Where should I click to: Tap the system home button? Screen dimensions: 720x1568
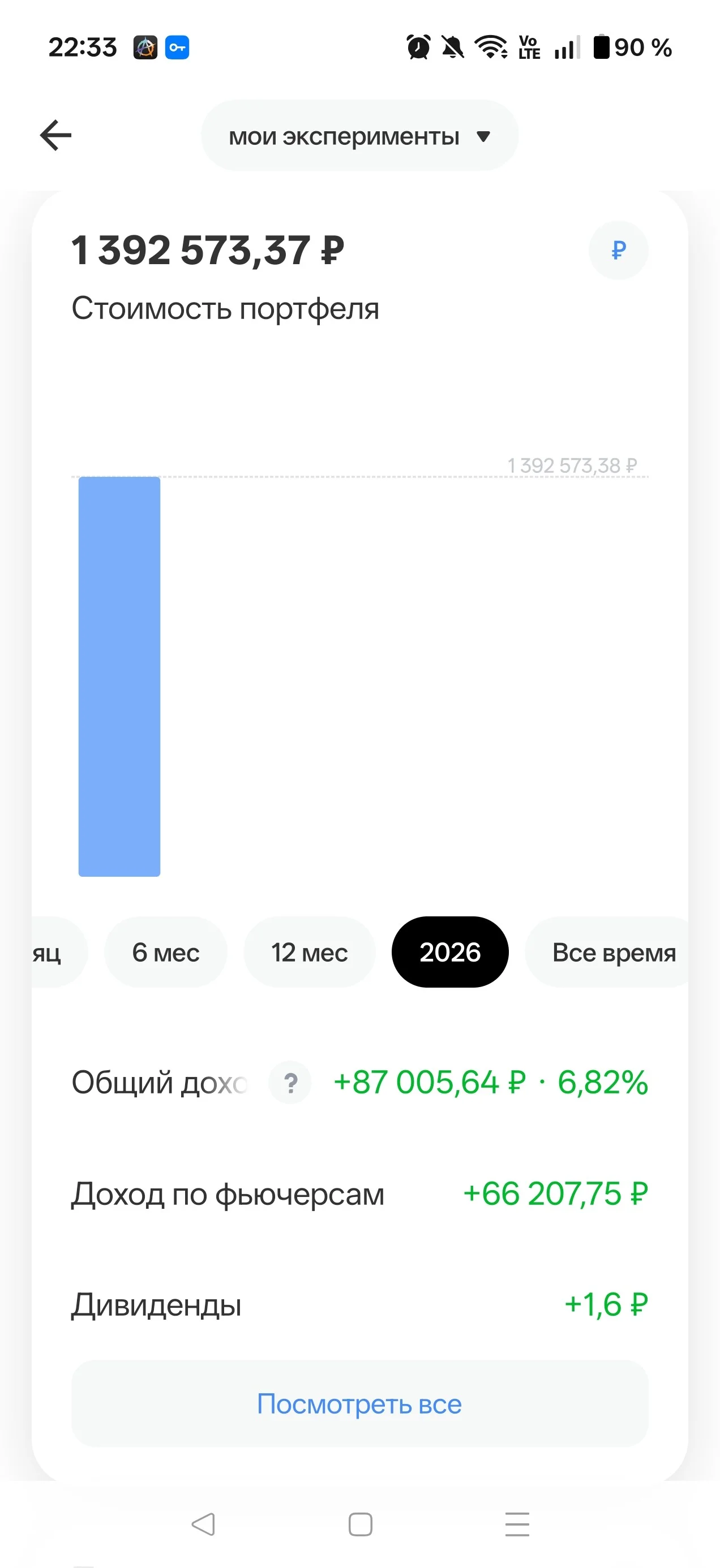360,1525
